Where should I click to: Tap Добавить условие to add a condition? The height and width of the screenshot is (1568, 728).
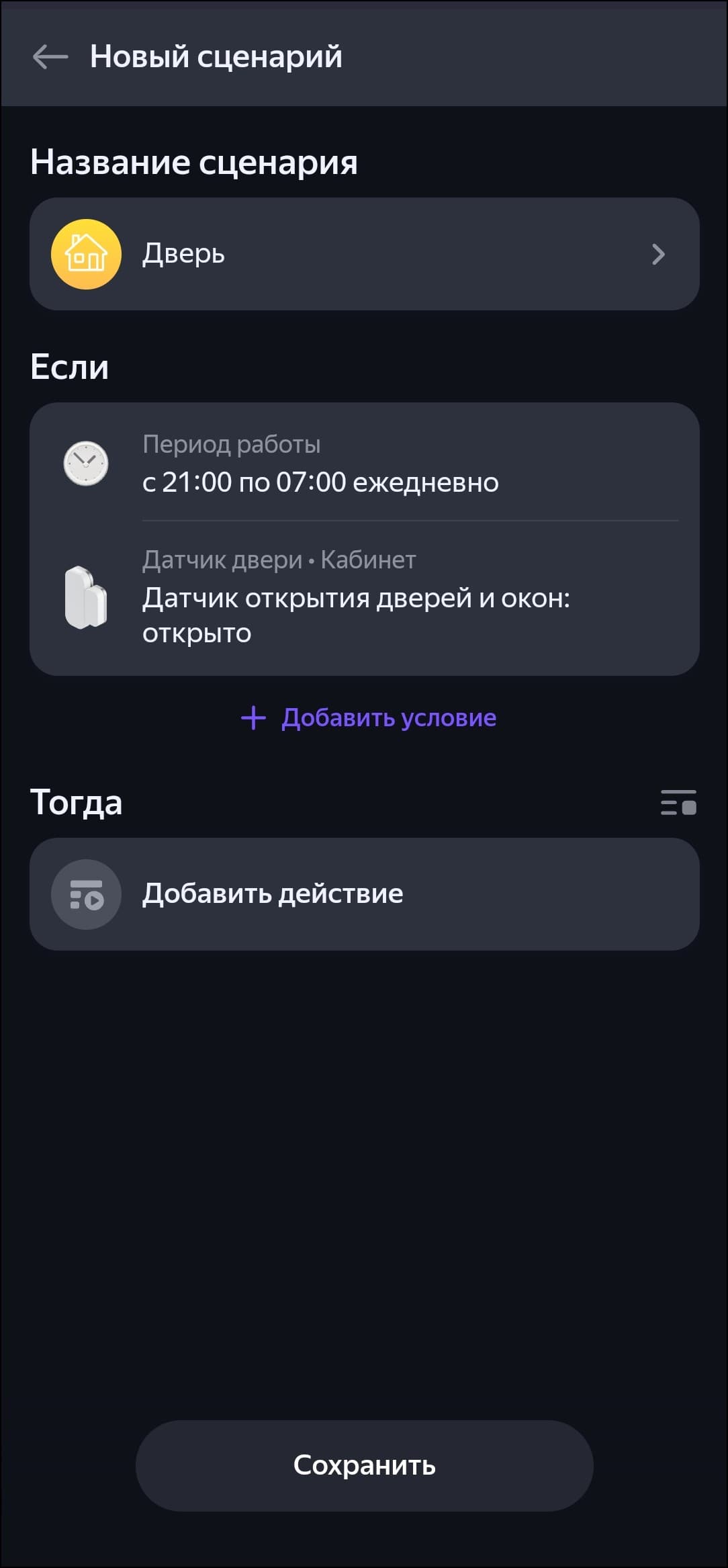coord(369,718)
